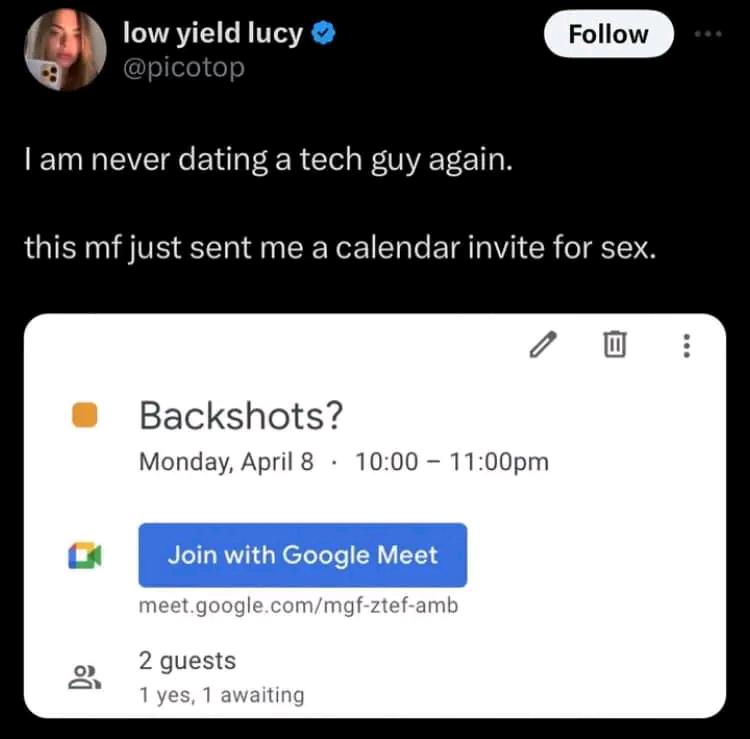Viewport: 750px width, 739px height.
Task: Open the @picotop profile handle
Action: 183,68
